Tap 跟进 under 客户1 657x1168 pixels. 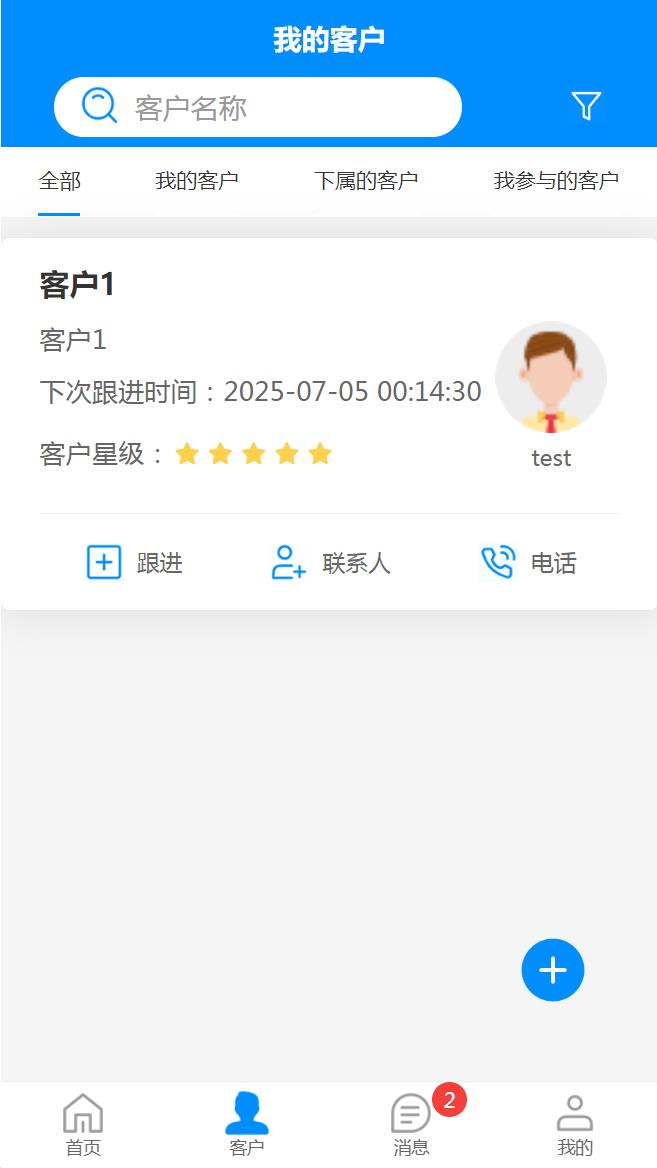click(x=135, y=563)
